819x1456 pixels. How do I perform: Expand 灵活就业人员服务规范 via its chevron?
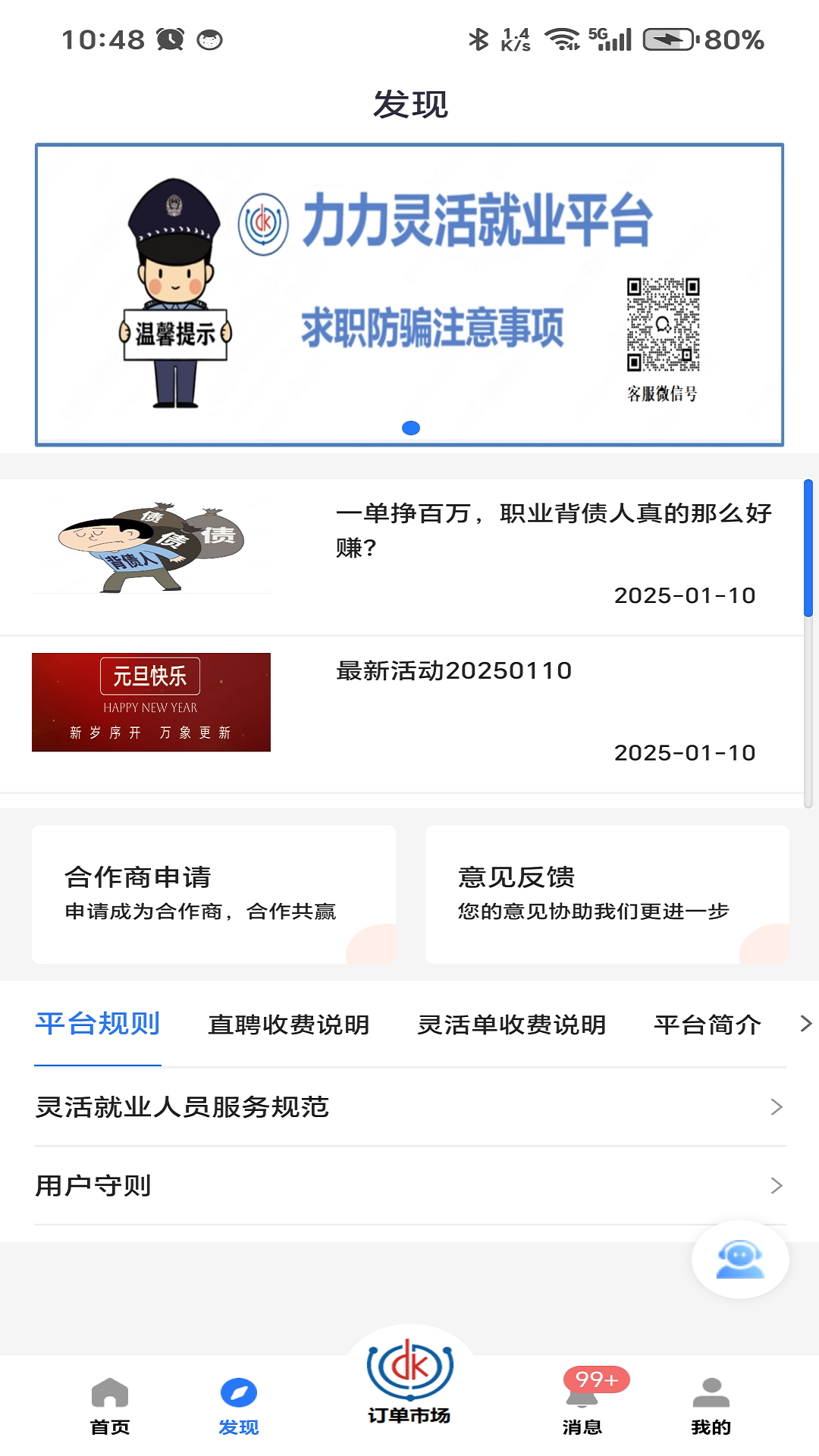774,1106
